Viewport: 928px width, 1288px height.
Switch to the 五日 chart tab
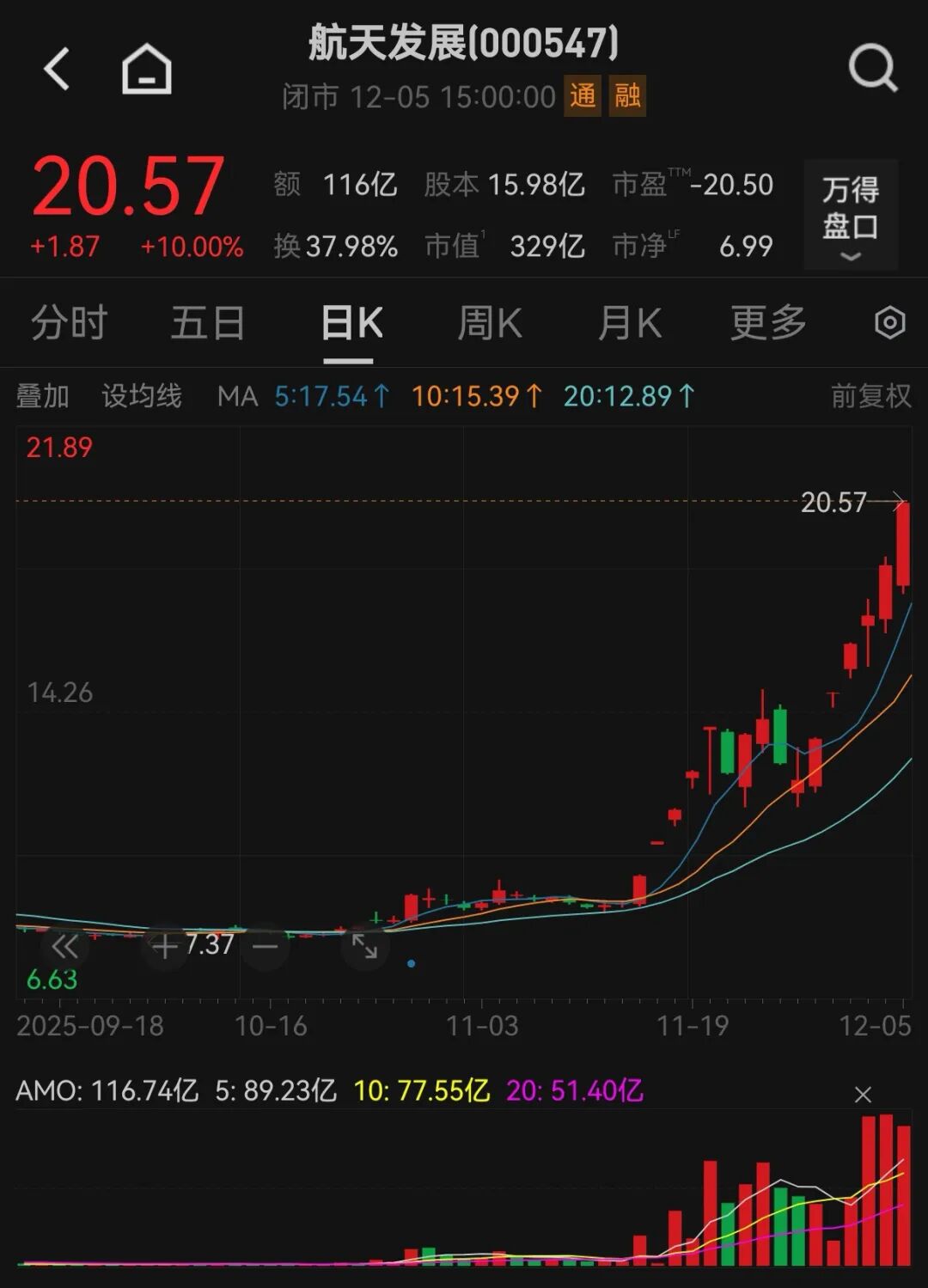coord(208,324)
